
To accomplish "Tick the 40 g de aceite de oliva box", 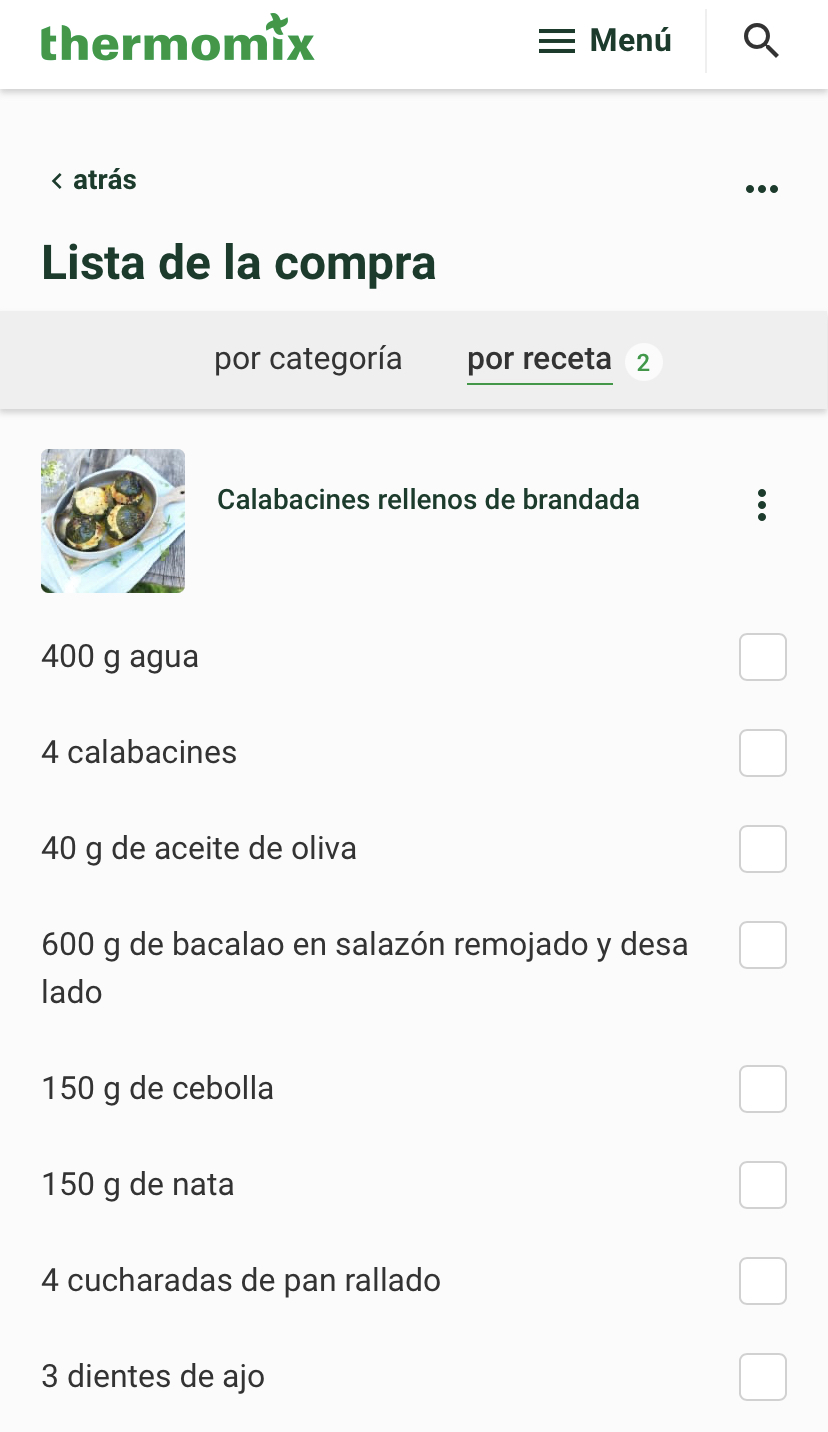I will pos(762,849).
